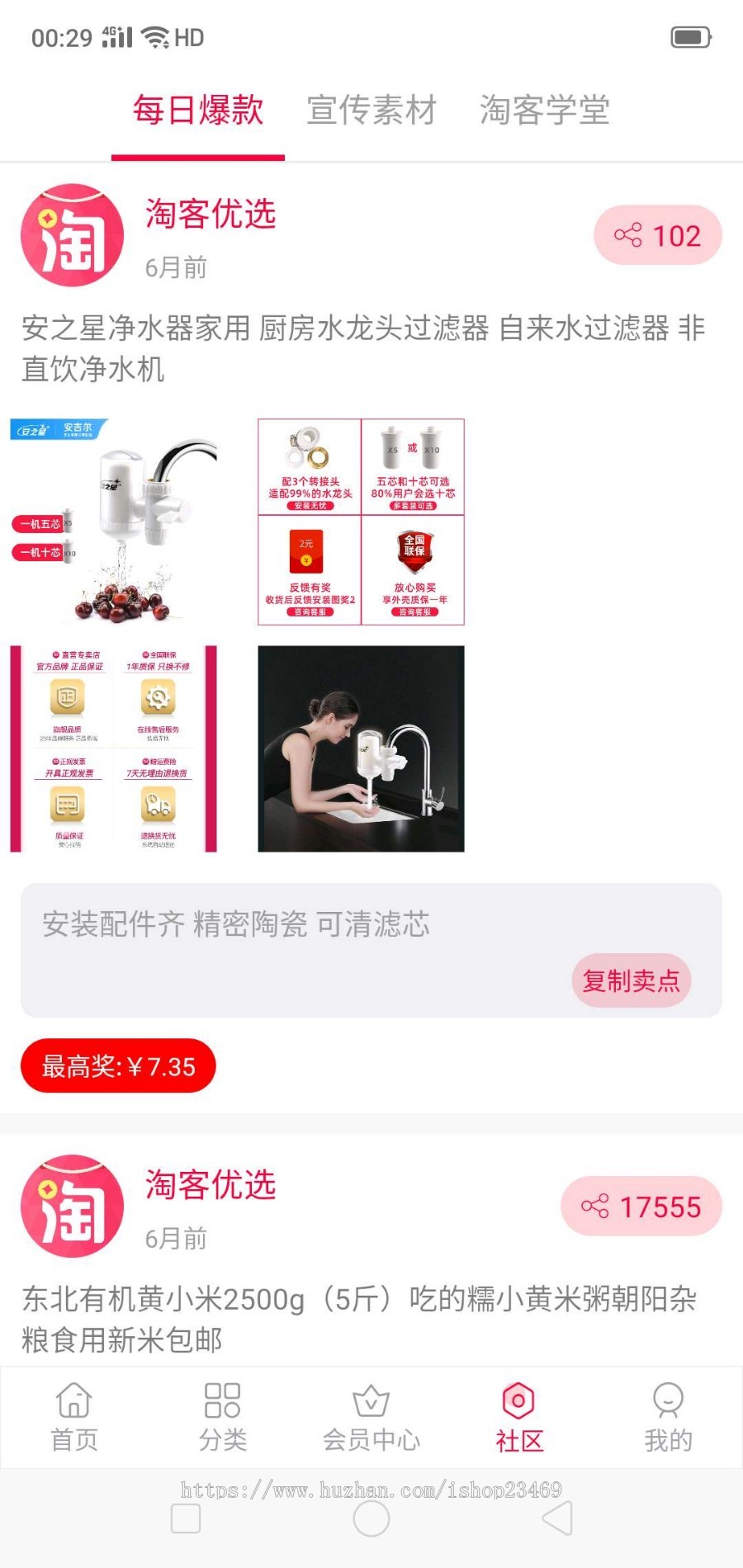The width and height of the screenshot is (743, 1568).
Task: Select the 每日爆款 tab
Action: (x=198, y=111)
